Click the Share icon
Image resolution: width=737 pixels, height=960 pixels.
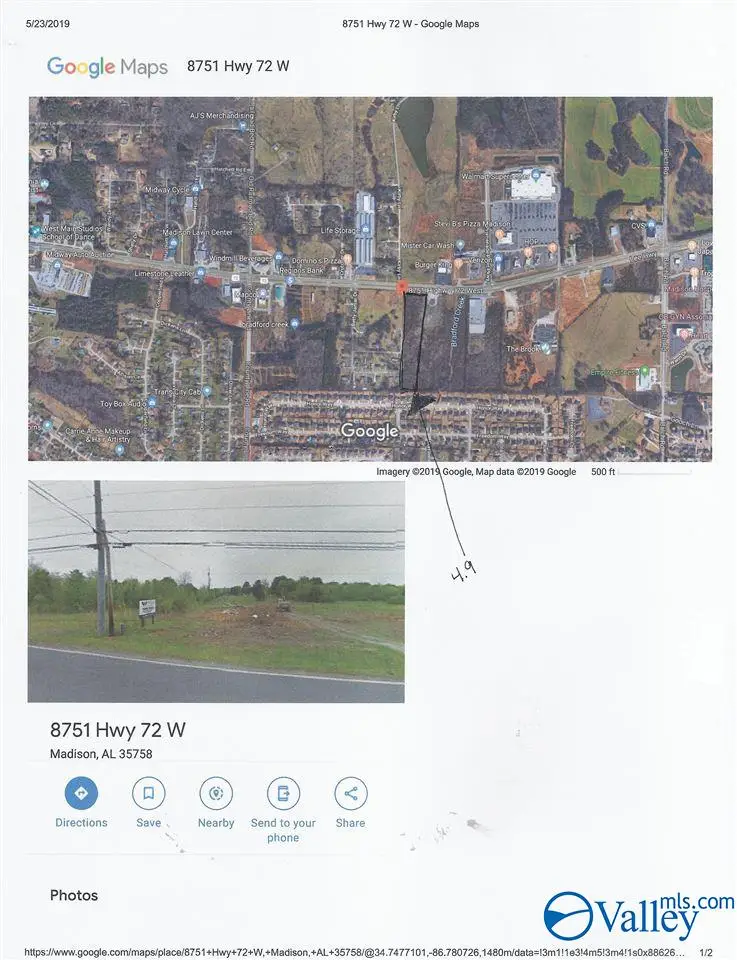point(351,791)
